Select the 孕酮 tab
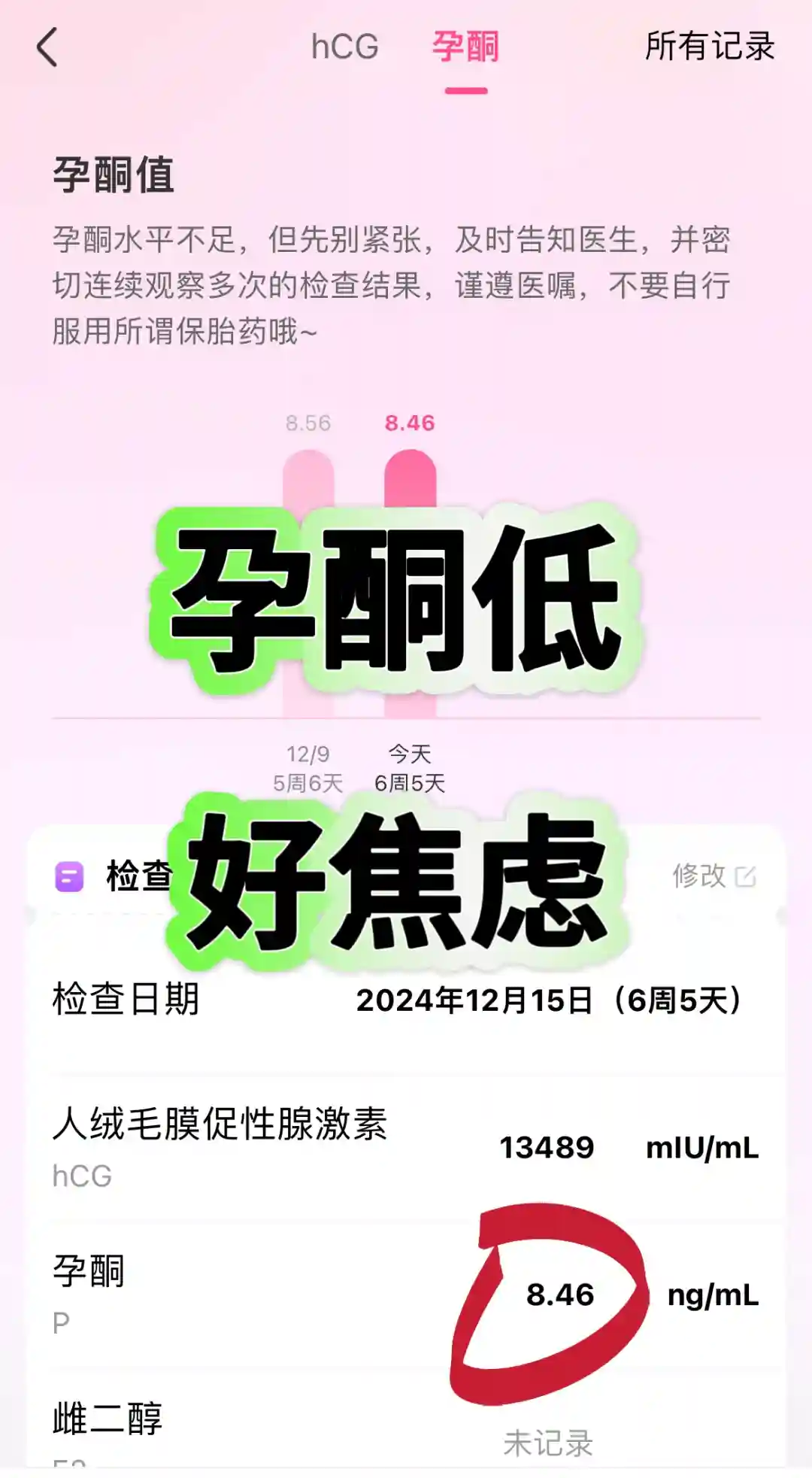This screenshot has width=812, height=1478. coord(465,47)
